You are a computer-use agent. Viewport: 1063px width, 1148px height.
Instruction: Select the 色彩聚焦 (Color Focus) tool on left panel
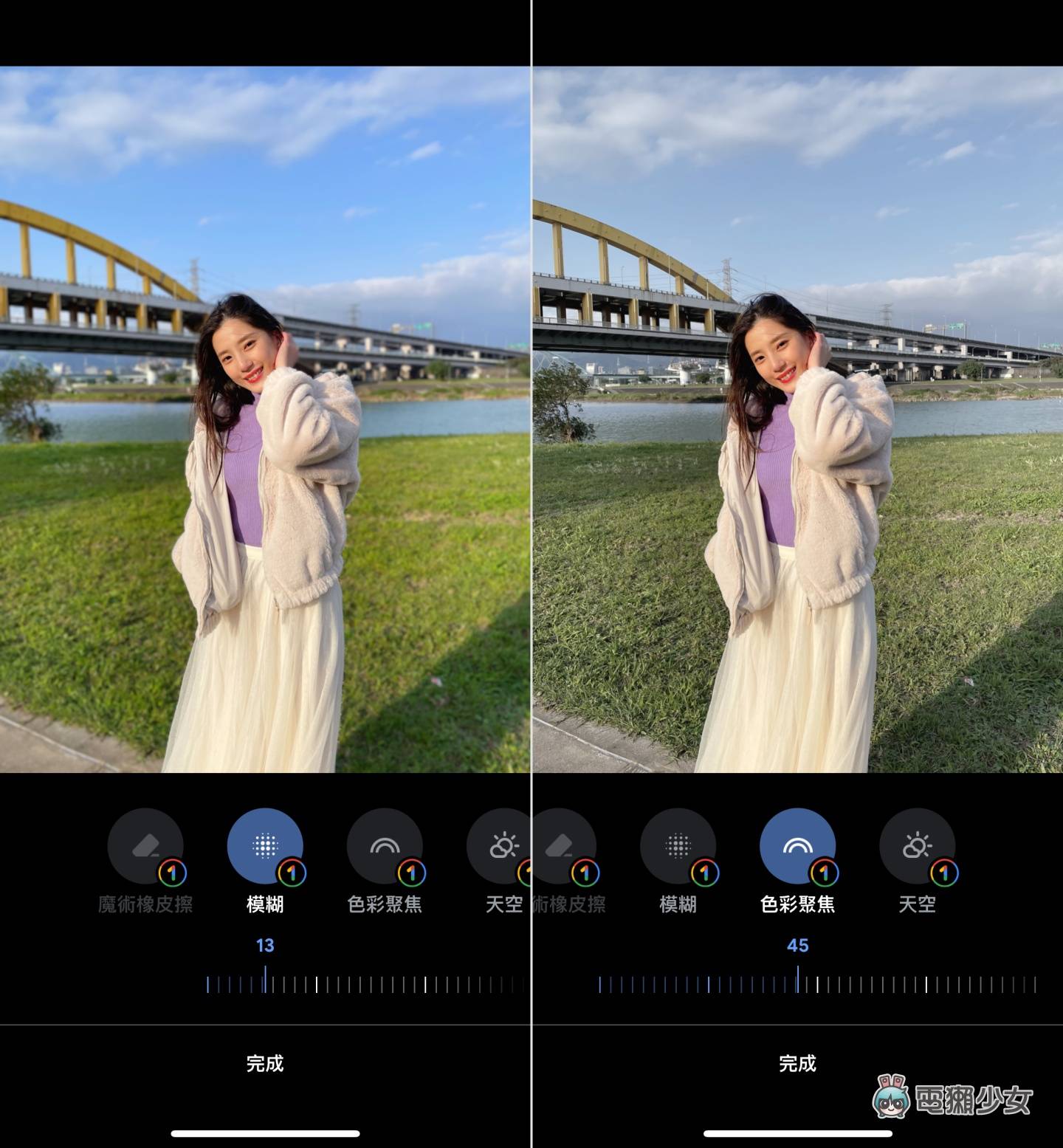pos(386,845)
